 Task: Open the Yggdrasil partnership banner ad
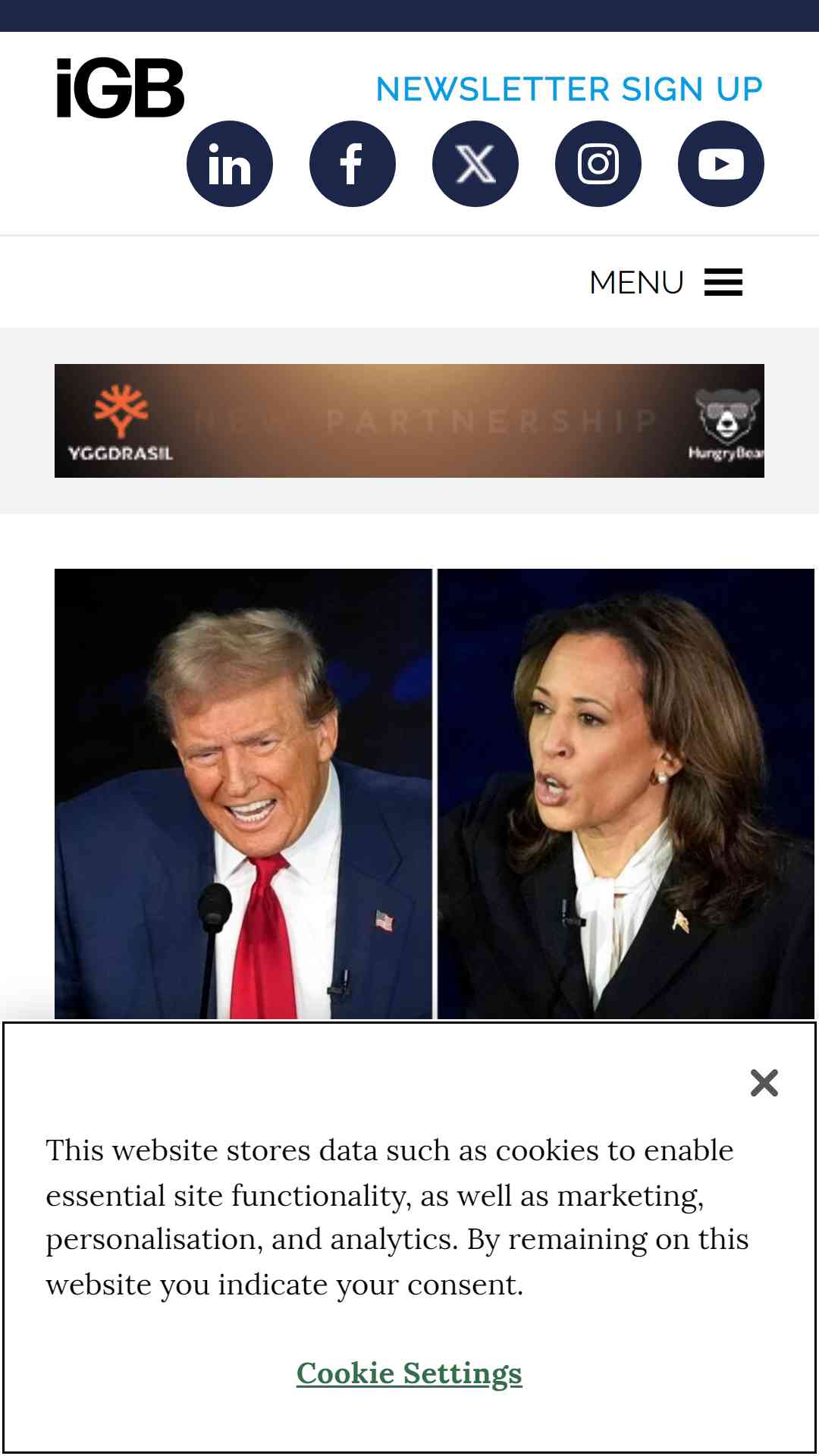tap(409, 421)
